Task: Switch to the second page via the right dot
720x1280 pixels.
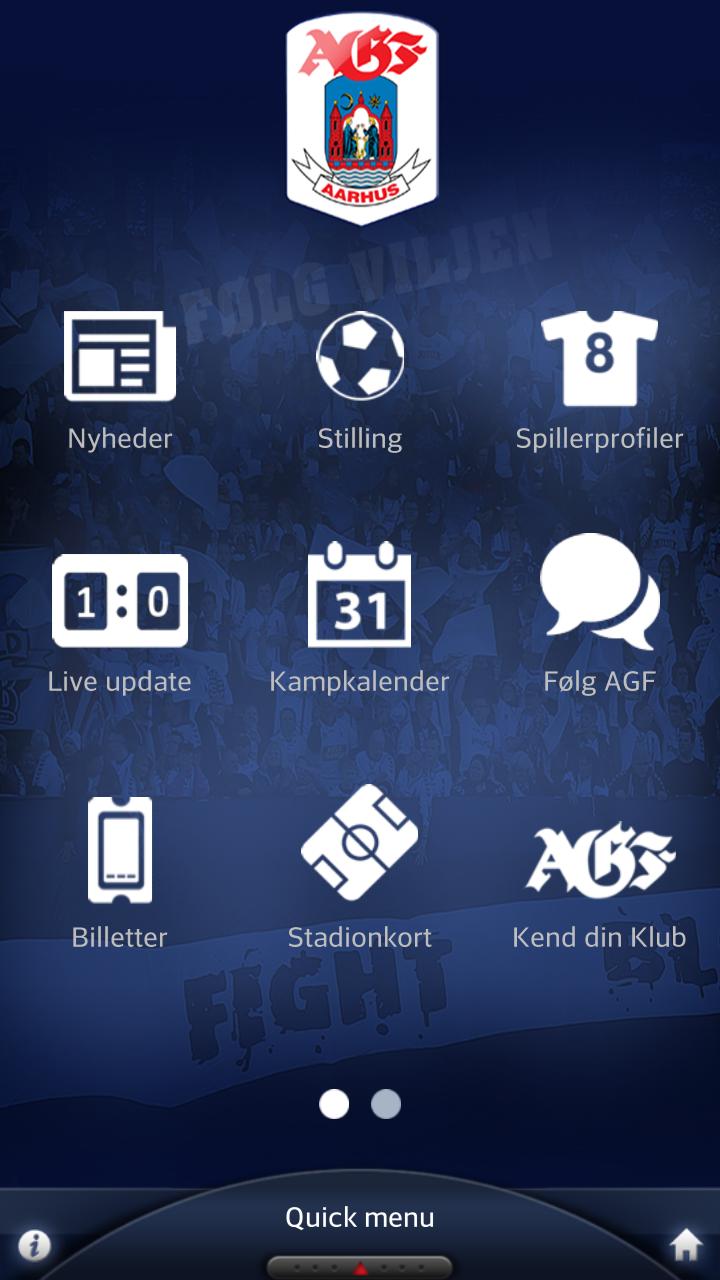Action: [x=387, y=1103]
